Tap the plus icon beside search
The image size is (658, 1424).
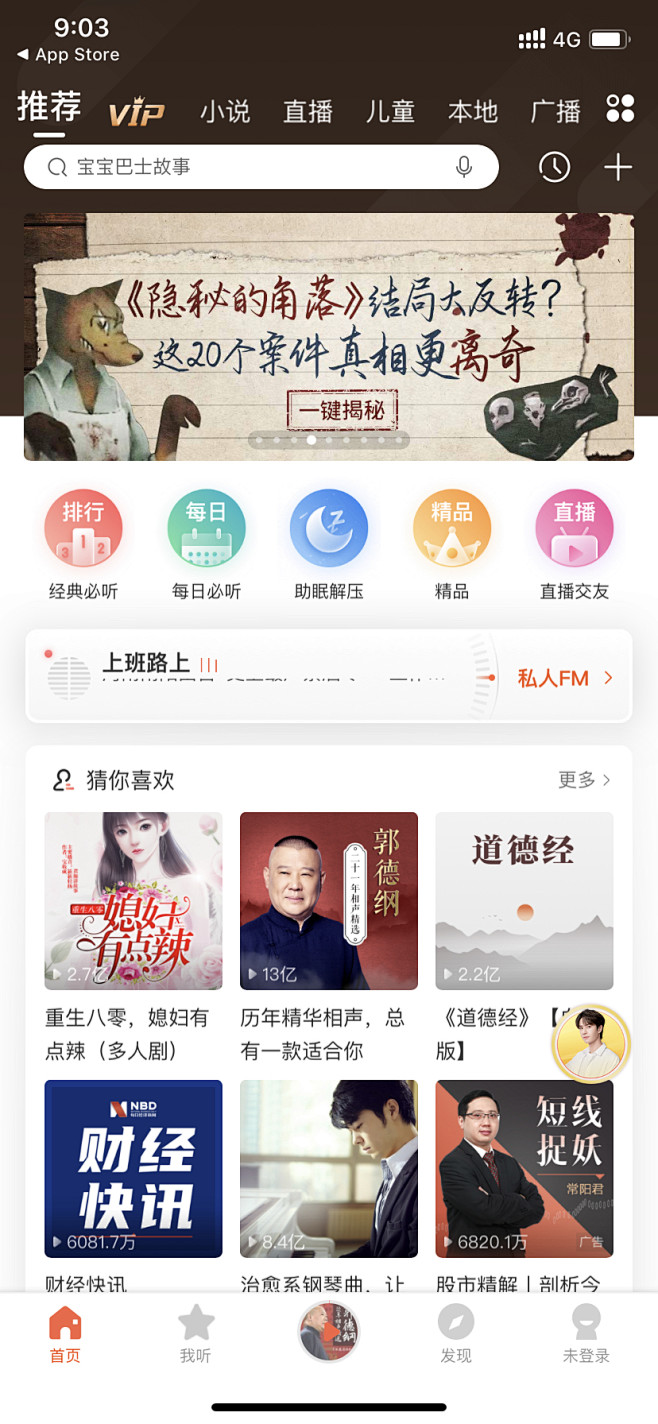pos(618,167)
